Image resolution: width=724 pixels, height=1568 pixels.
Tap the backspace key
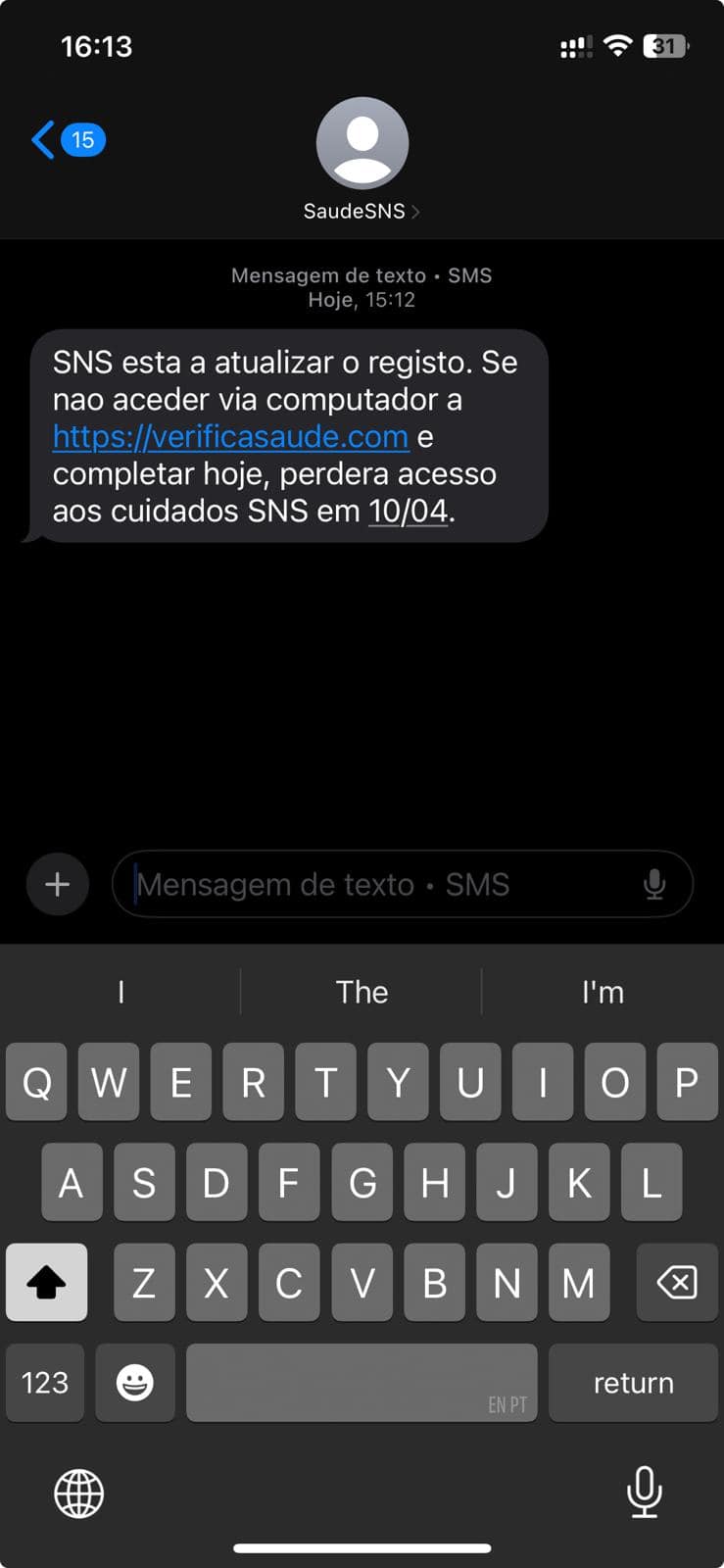[x=677, y=1282]
